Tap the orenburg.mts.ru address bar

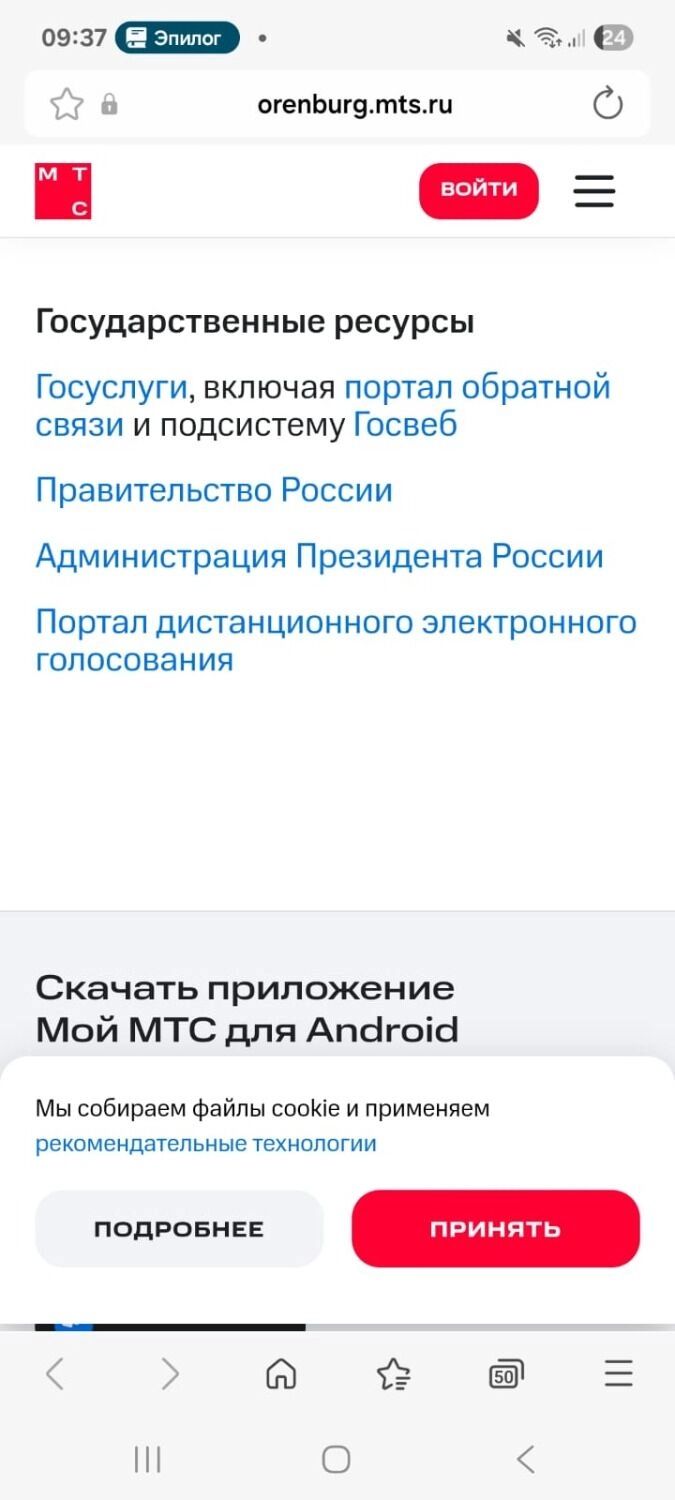pyautogui.click(x=354, y=104)
